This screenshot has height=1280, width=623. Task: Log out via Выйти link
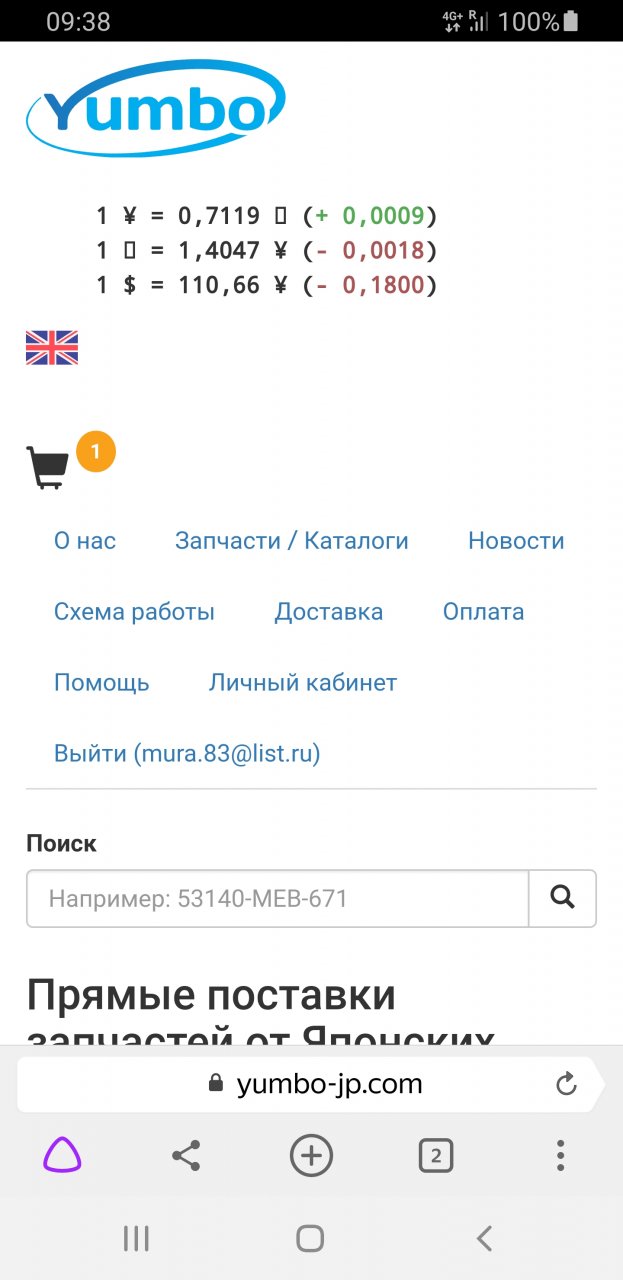[x=187, y=754]
